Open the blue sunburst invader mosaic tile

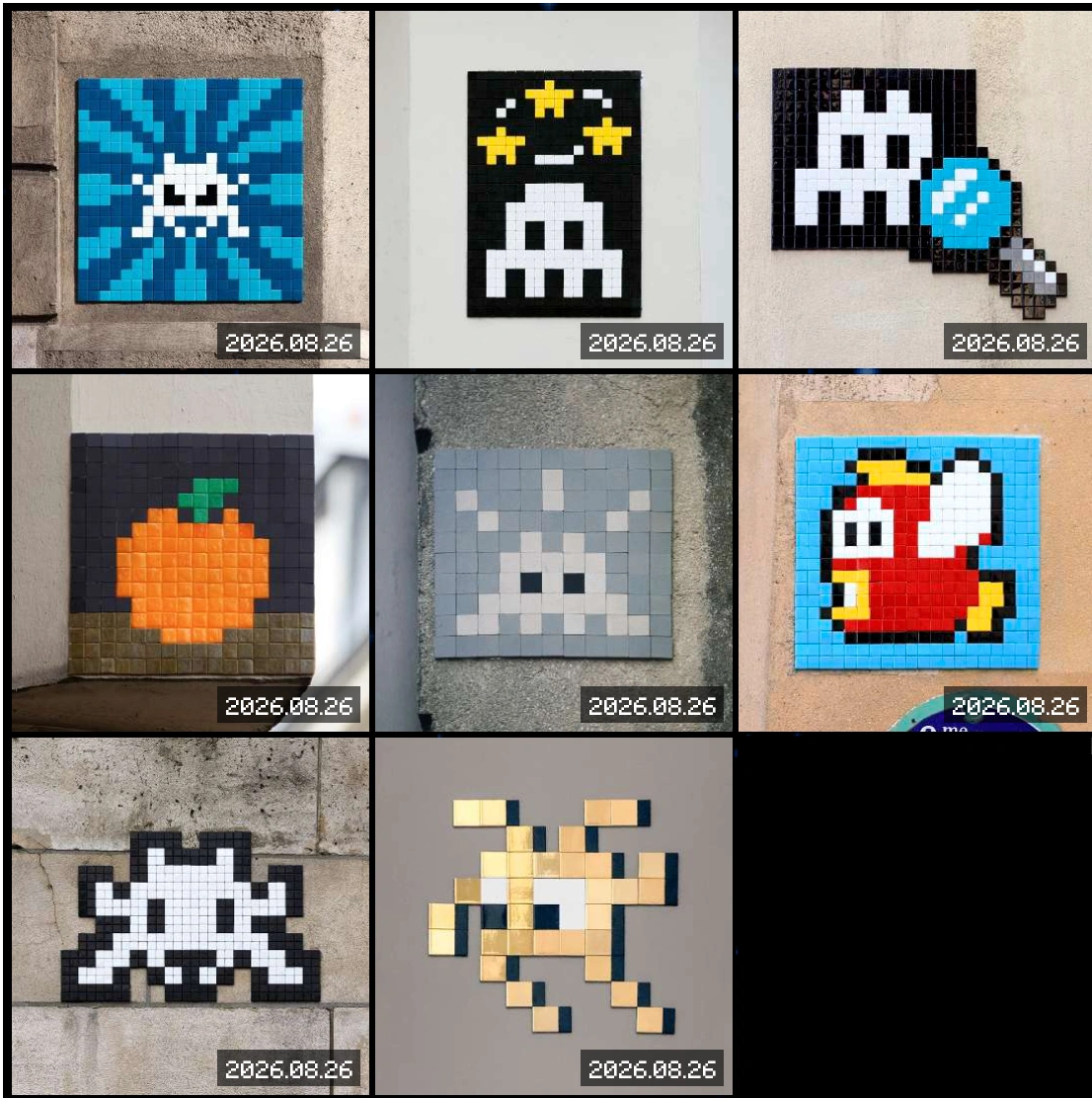tap(191, 189)
